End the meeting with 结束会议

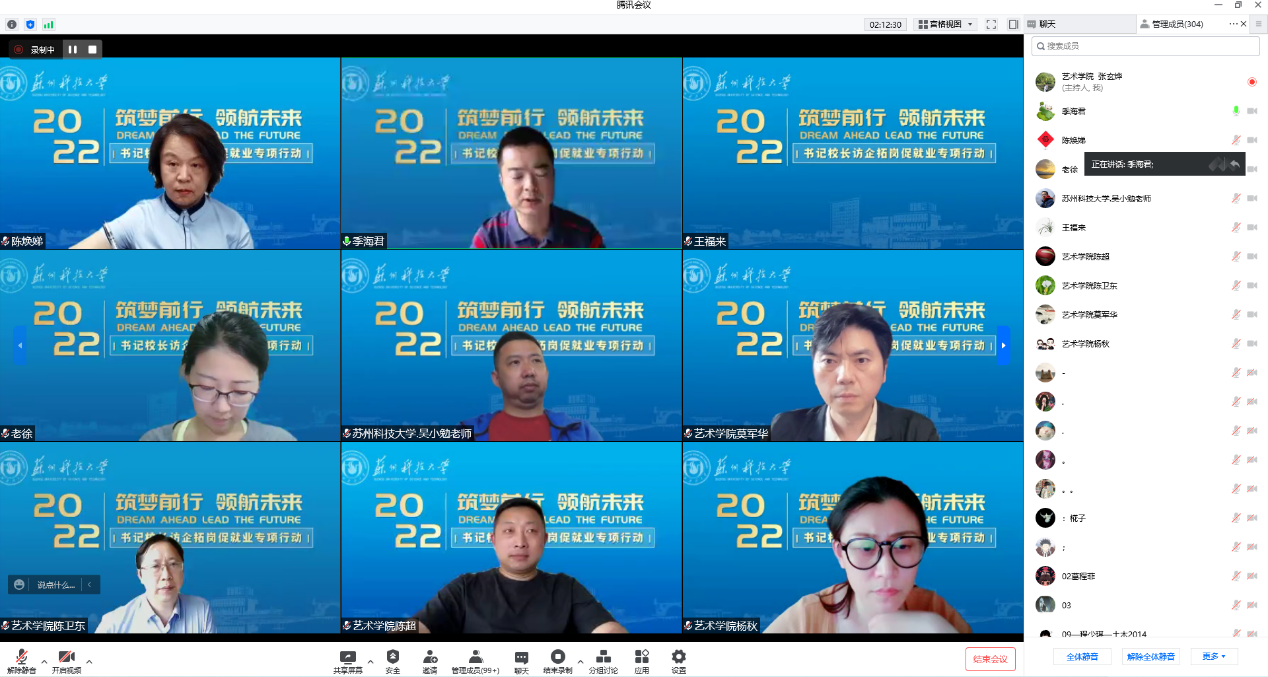pos(990,659)
